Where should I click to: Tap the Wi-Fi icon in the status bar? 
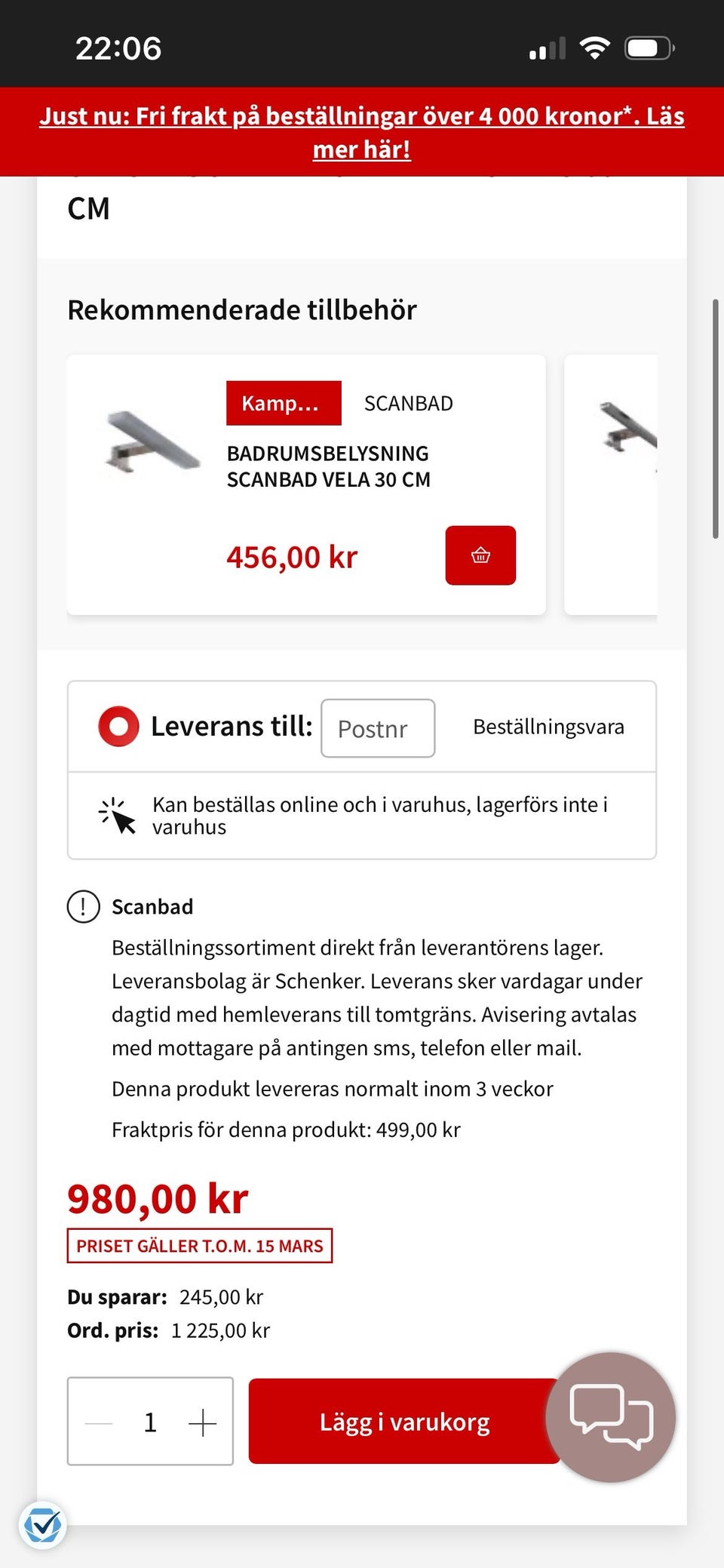[595, 48]
